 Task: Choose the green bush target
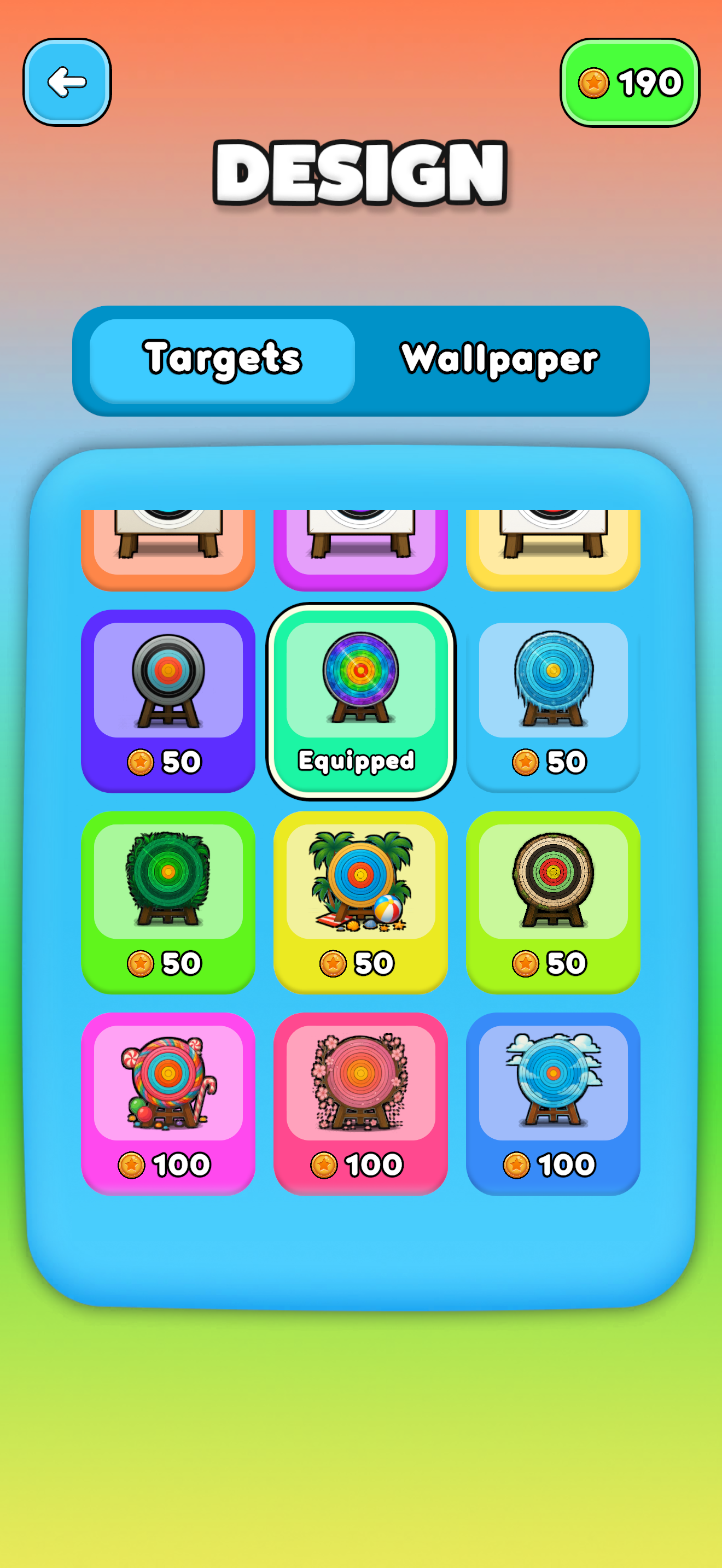pyautogui.click(x=168, y=902)
